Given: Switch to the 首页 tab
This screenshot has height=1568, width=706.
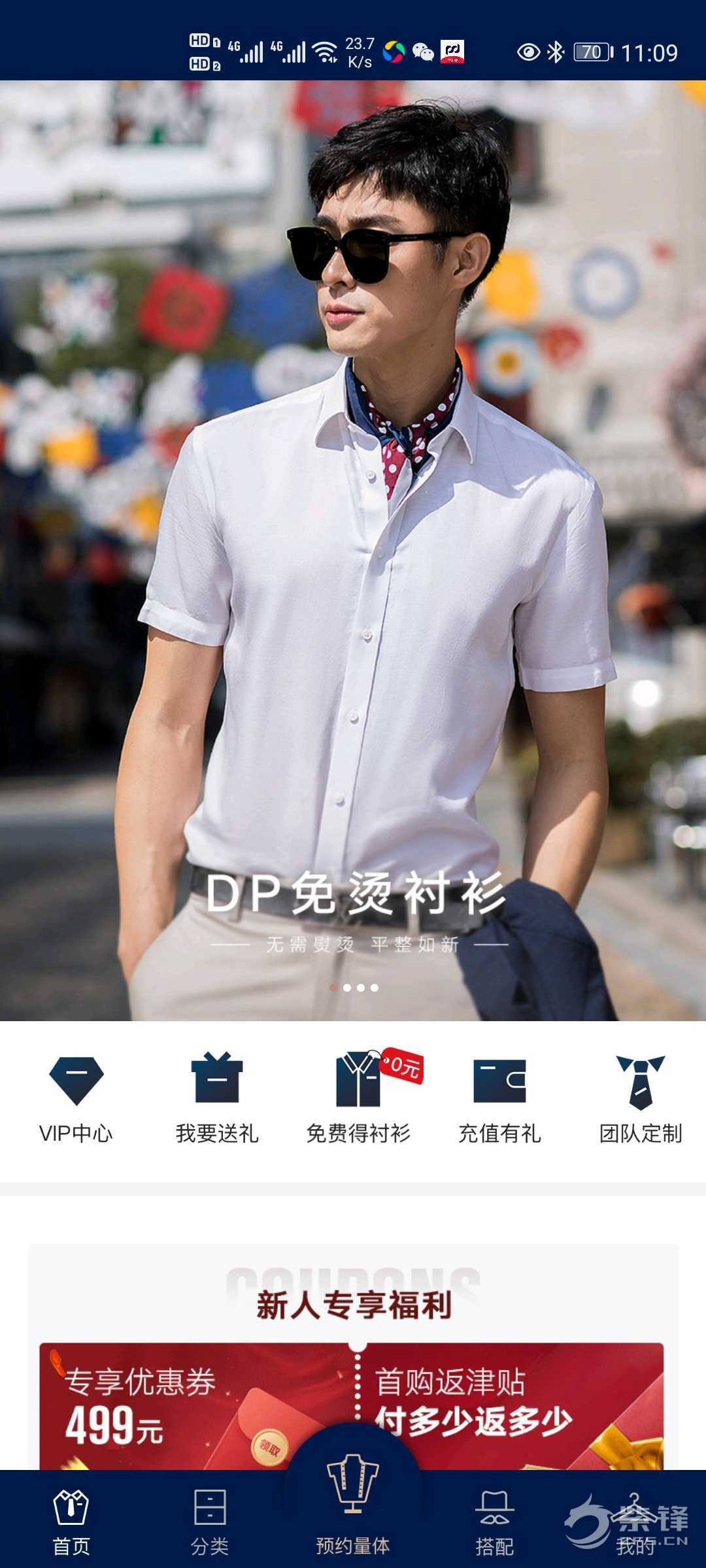Looking at the screenshot, I should 71,1521.
